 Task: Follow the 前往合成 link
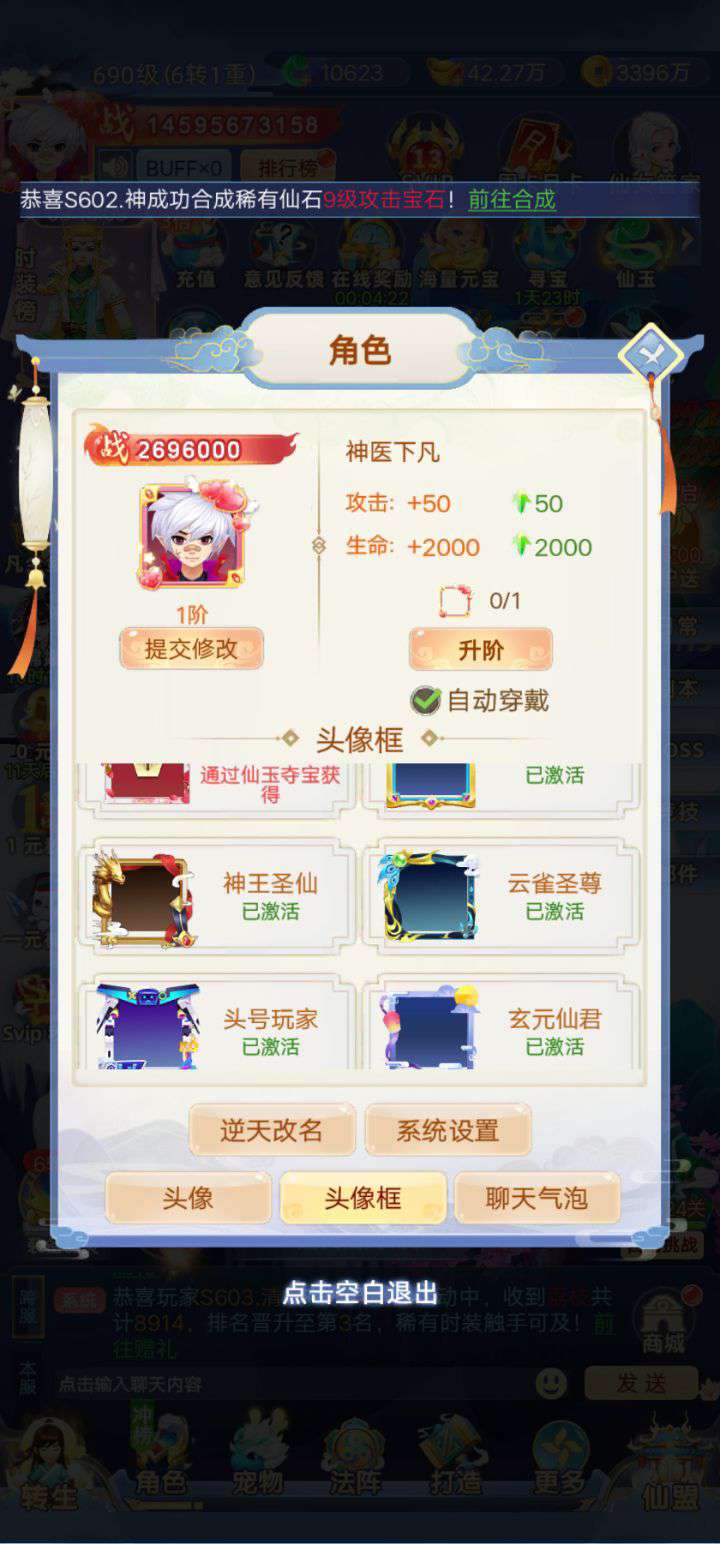[511, 199]
